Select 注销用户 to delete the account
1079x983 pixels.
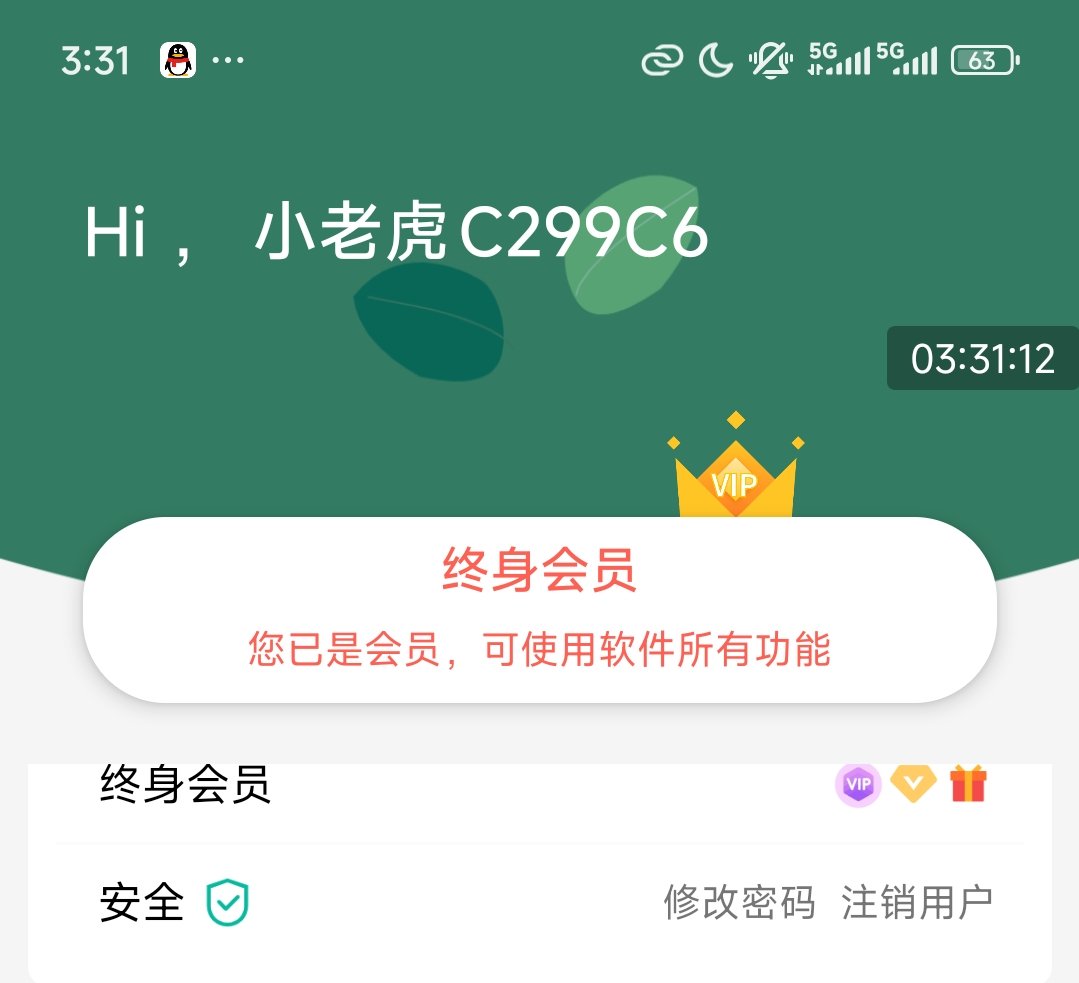coord(917,903)
